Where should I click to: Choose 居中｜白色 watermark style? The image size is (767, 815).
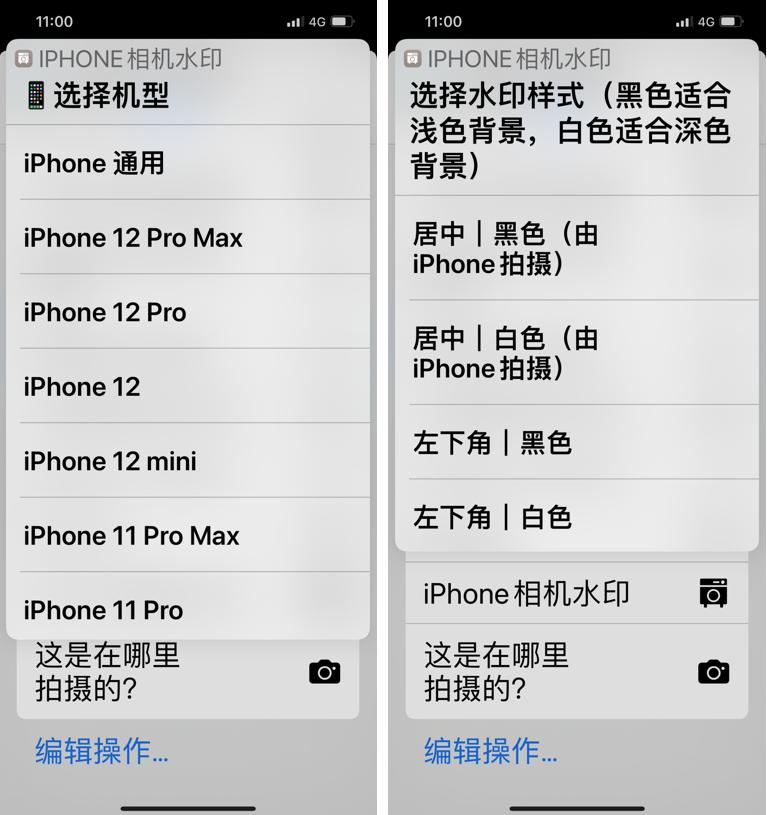(x=576, y=353)
